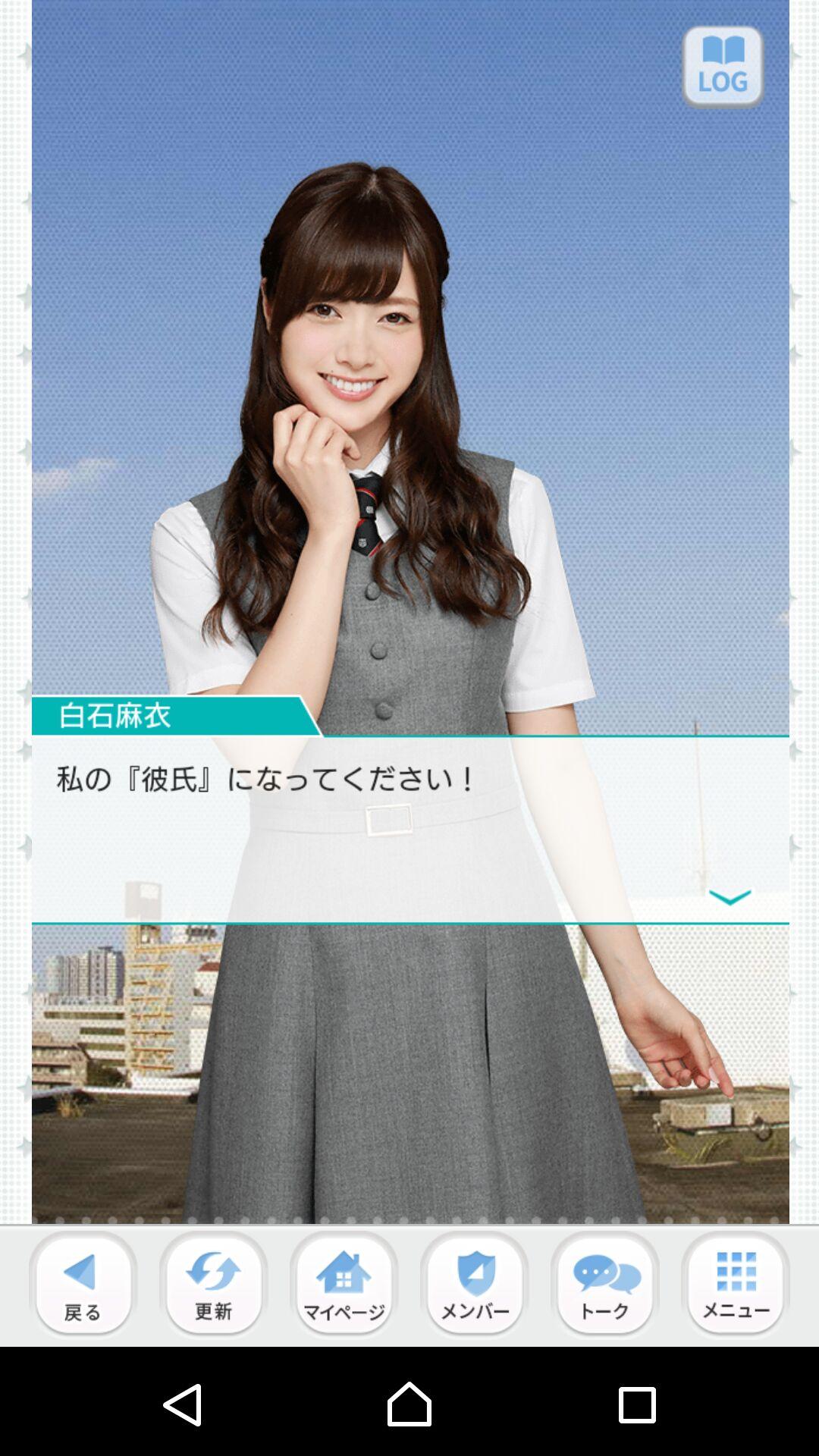Tap the system home button
Image resolution: width=819 pixels, height=1456 pixels.
tap(409, 1404)
